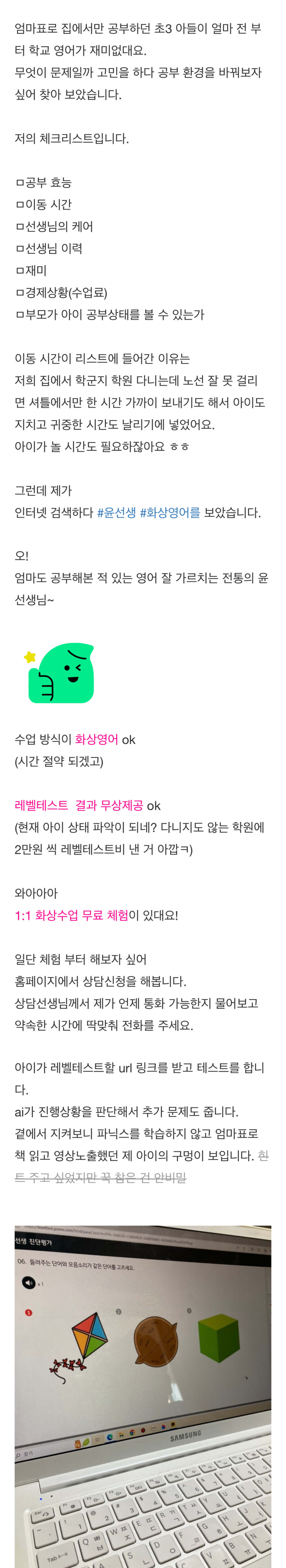View the laptop level test photo
286x1568 pixels.
(x=143, y=1394)
